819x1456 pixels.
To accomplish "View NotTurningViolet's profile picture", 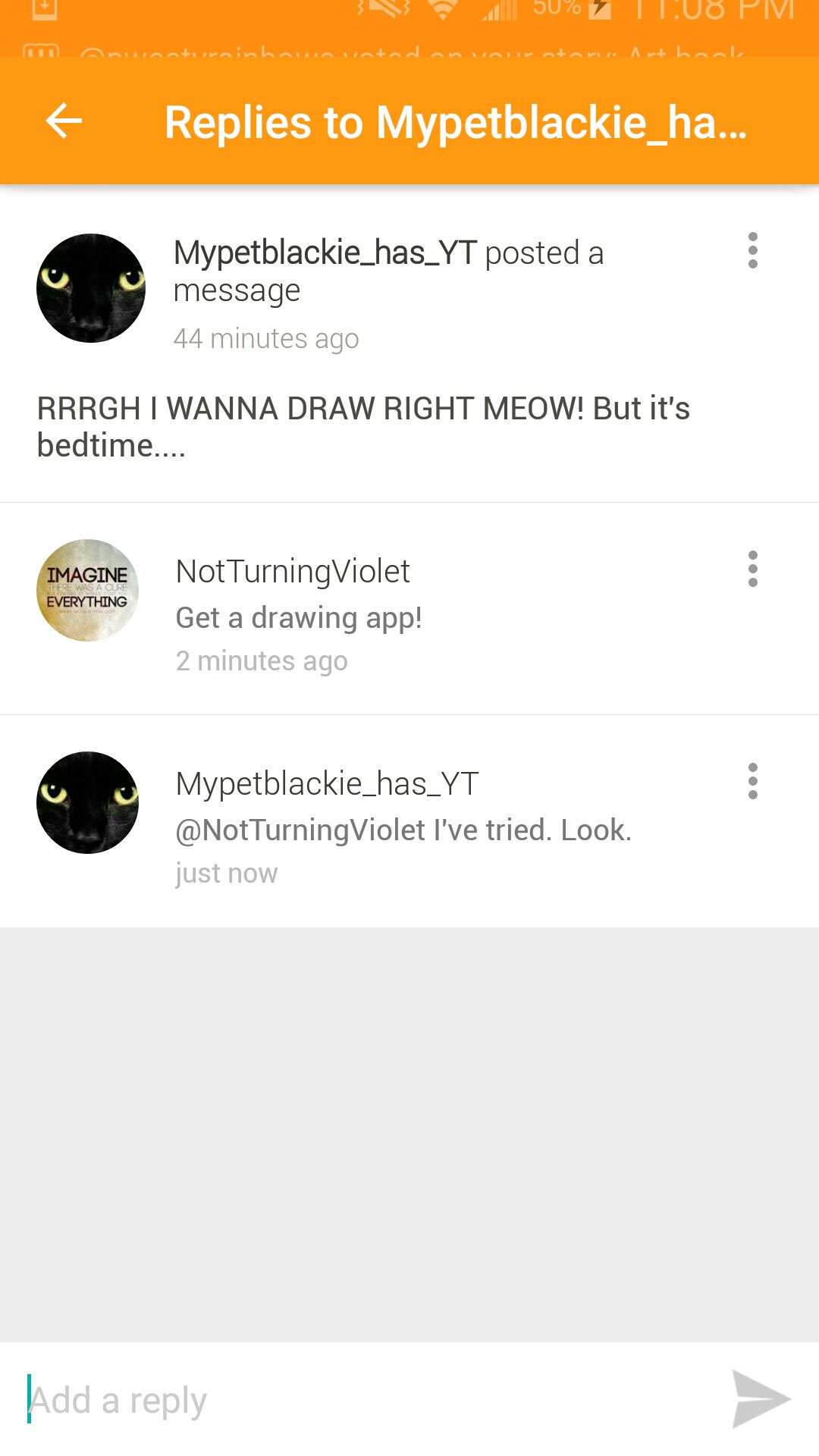I will 88,590.
